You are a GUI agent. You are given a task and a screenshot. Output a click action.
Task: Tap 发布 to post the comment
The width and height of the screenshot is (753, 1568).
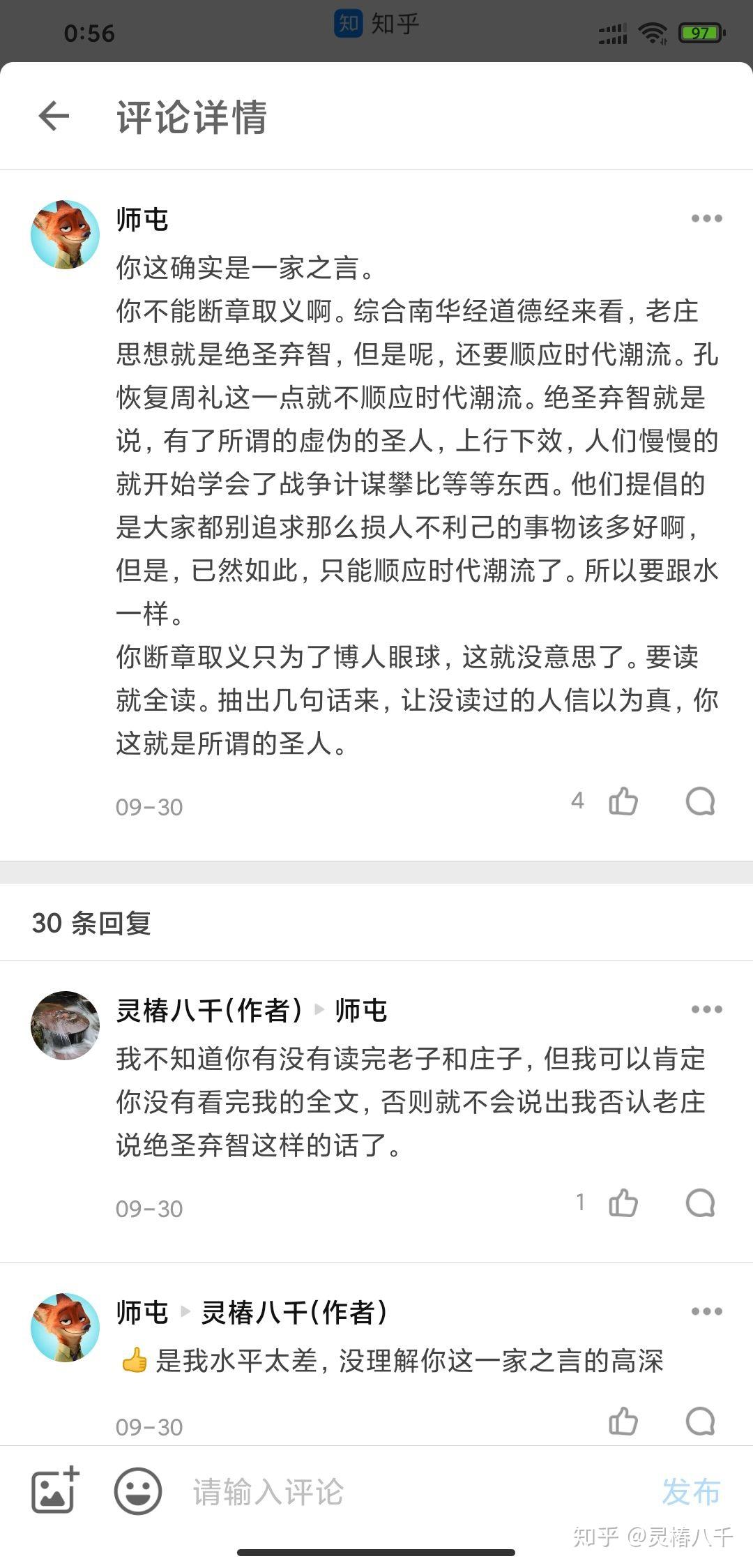[690, 1491]
